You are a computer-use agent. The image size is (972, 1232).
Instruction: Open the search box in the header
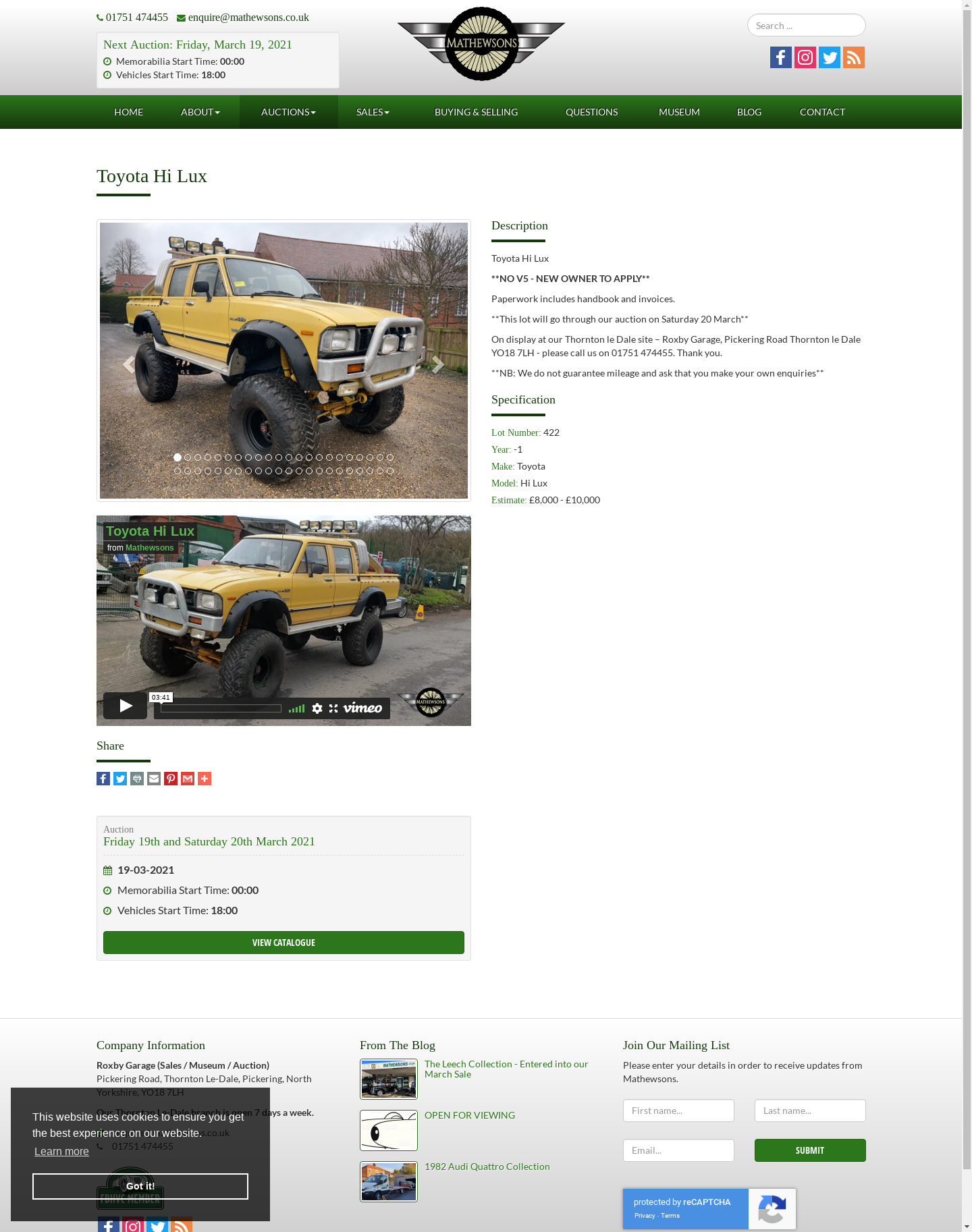coord(806,26)
